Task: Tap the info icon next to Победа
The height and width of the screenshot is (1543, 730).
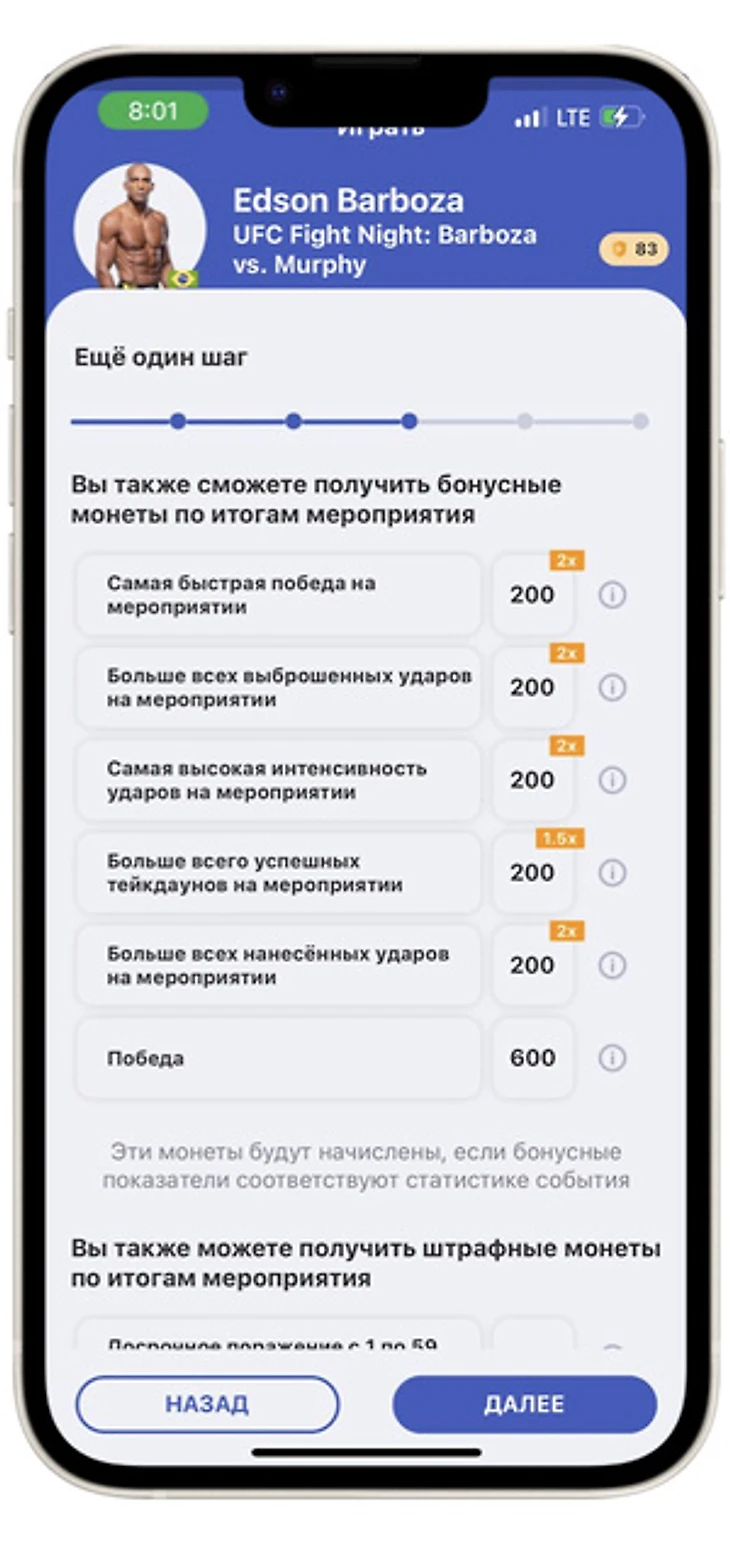Action: tap(612, 1058)
